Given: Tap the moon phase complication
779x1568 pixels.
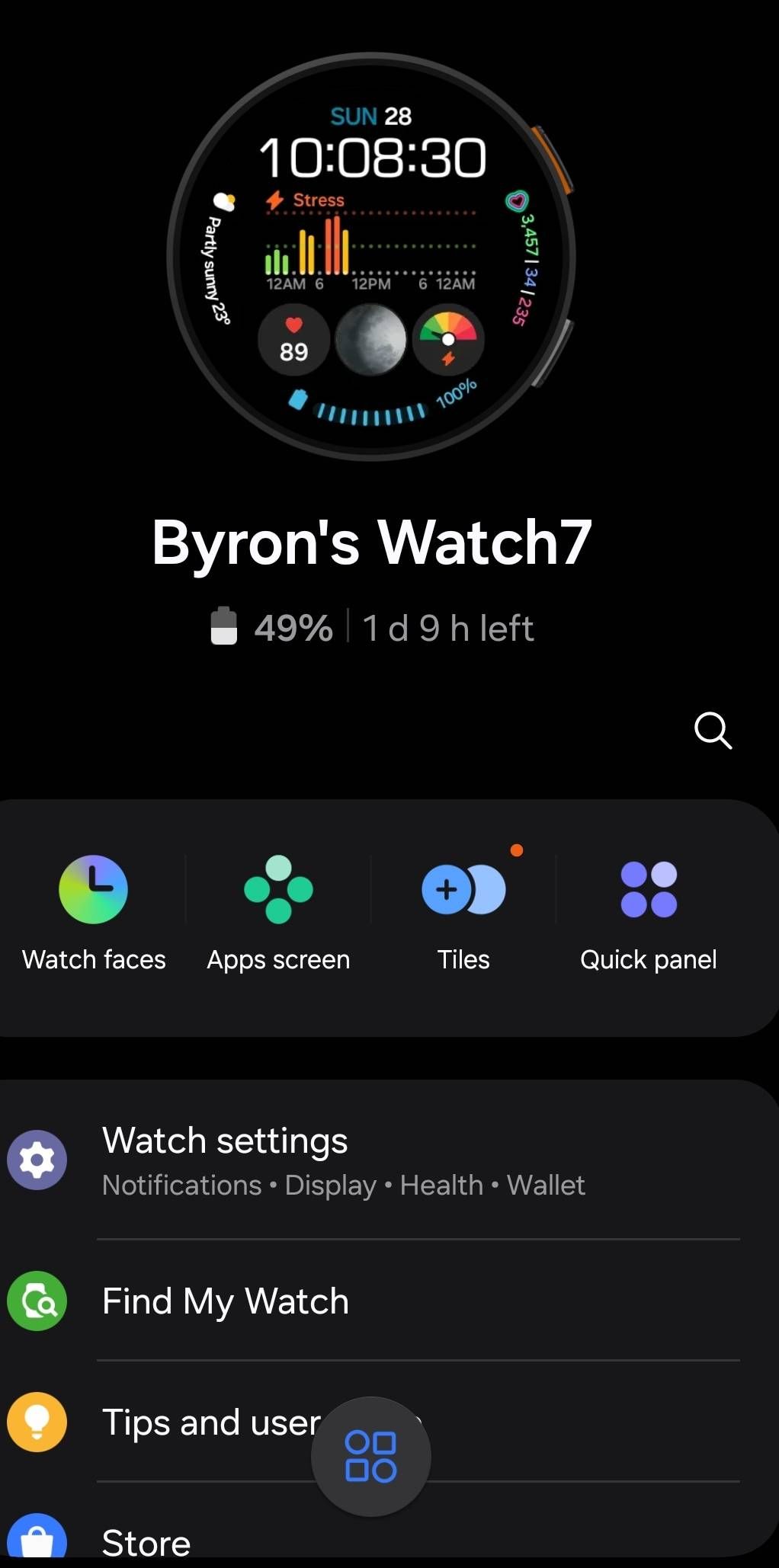Looking at the screenshot, I should click(371, 340).
